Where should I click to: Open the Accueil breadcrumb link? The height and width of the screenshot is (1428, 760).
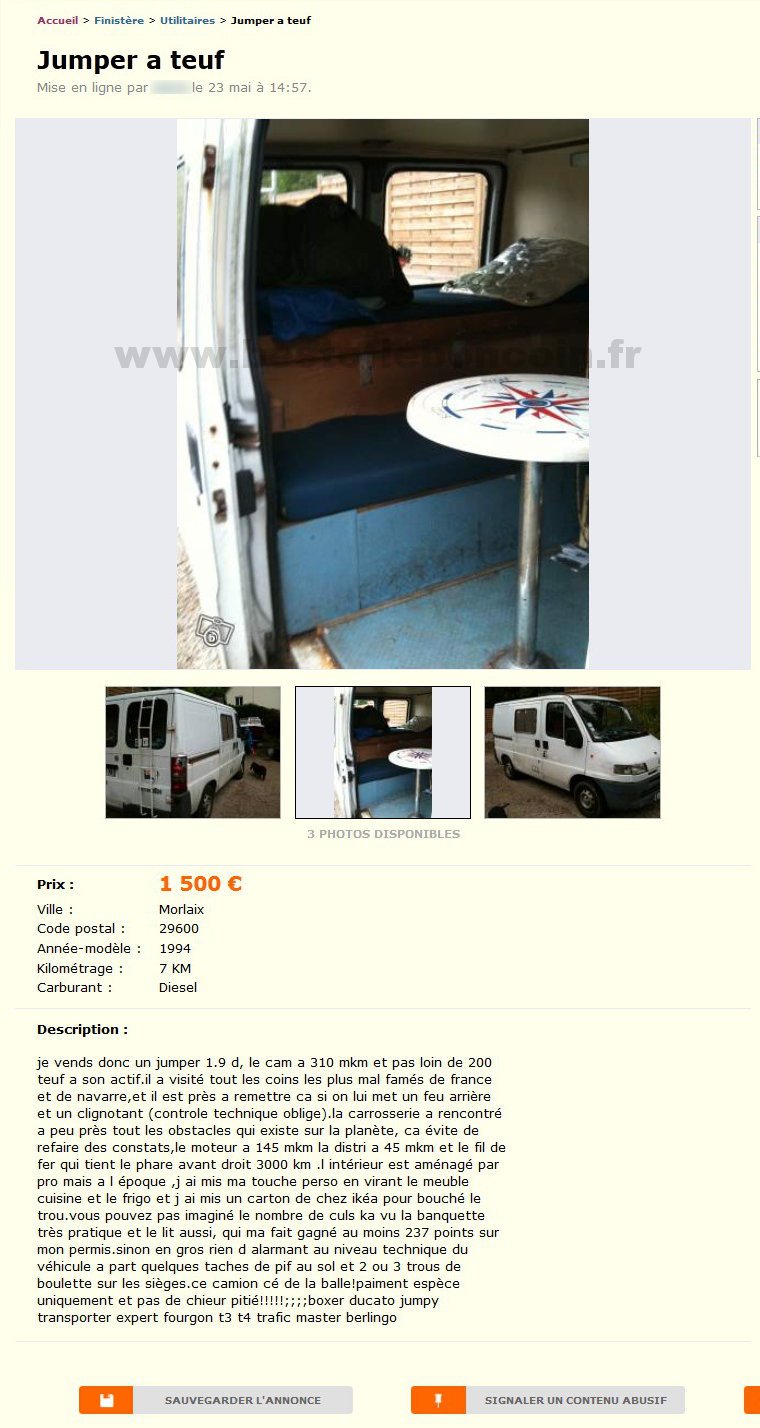coord(57,20)
